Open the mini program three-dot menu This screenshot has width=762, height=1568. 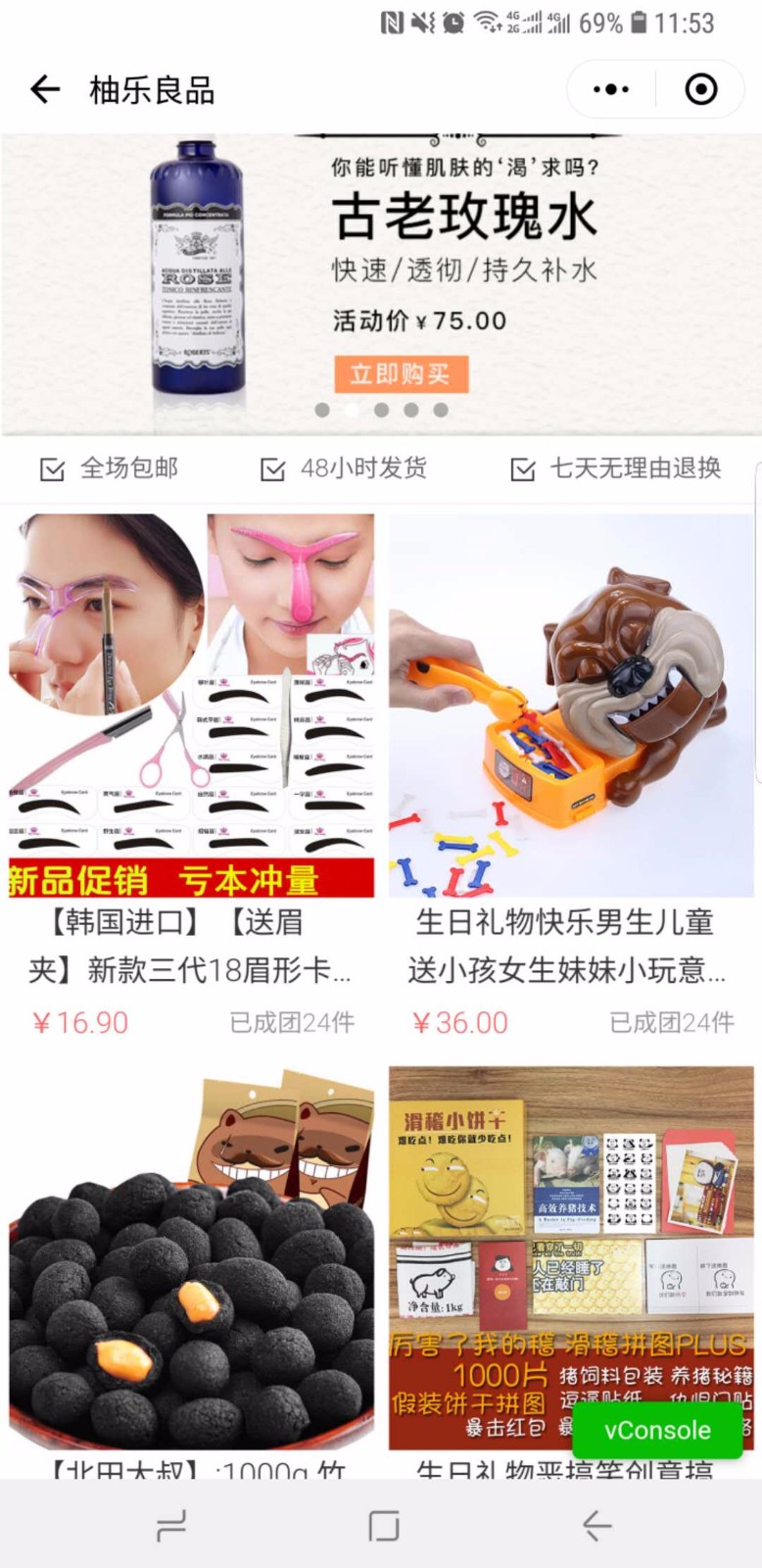611,89
